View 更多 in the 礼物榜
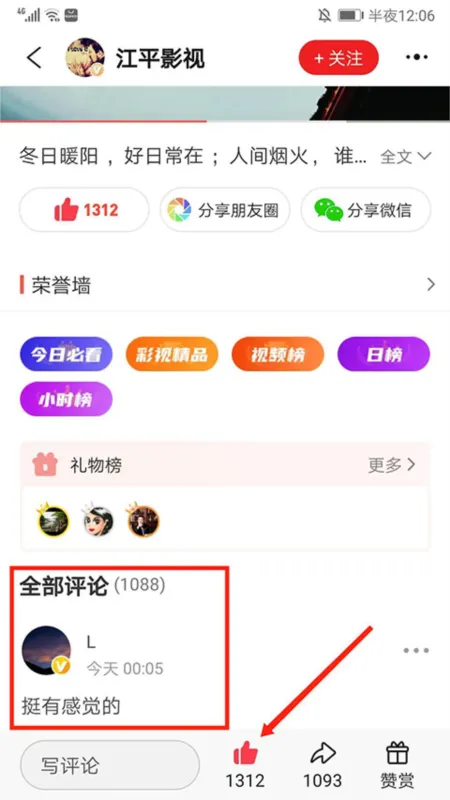This screenshot has width=450, height=800. tap(392, 465)
